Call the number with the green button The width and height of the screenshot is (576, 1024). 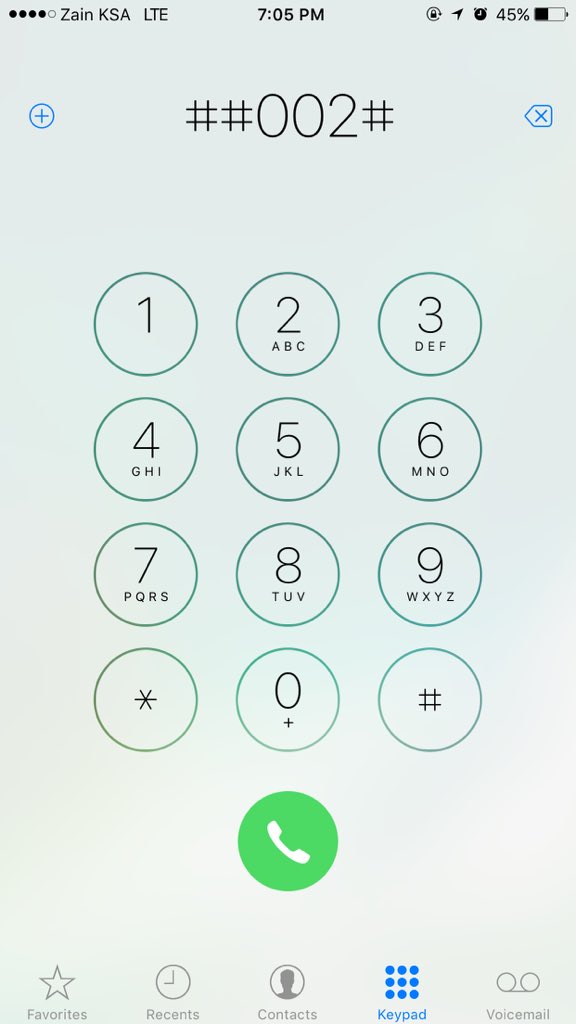[288, 841]
